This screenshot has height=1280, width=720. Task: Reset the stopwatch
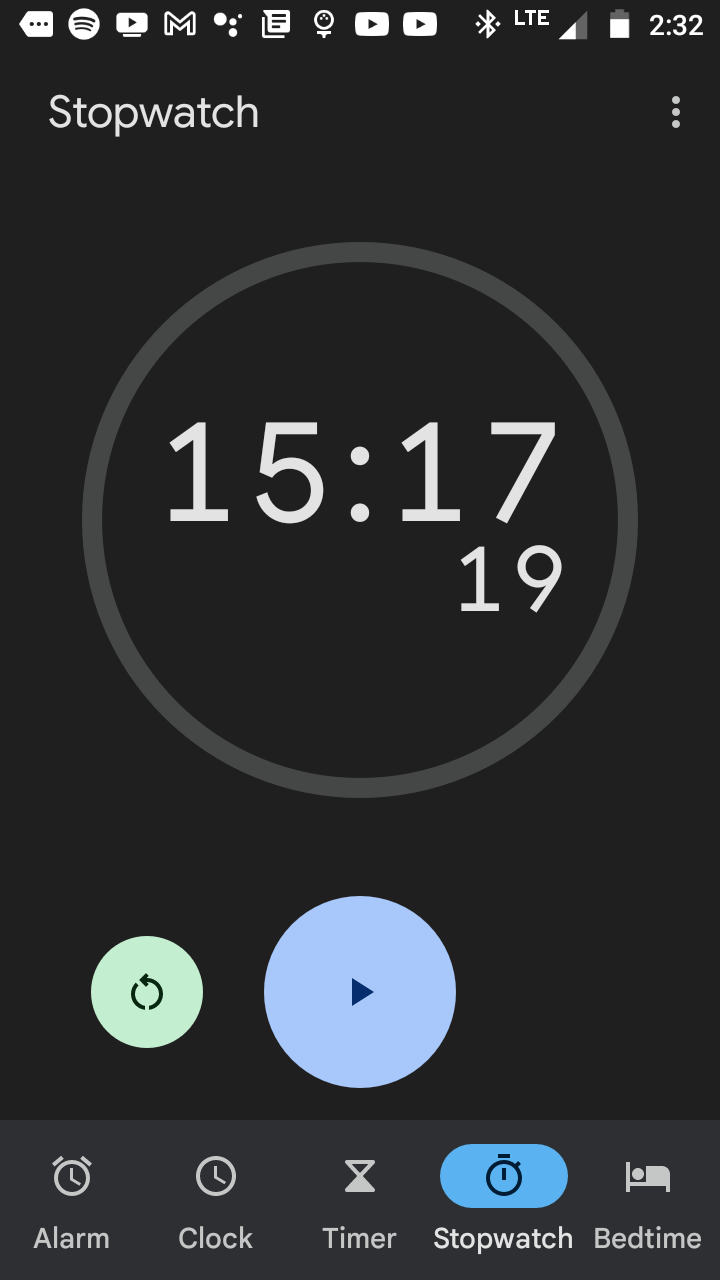coord(147,992)
